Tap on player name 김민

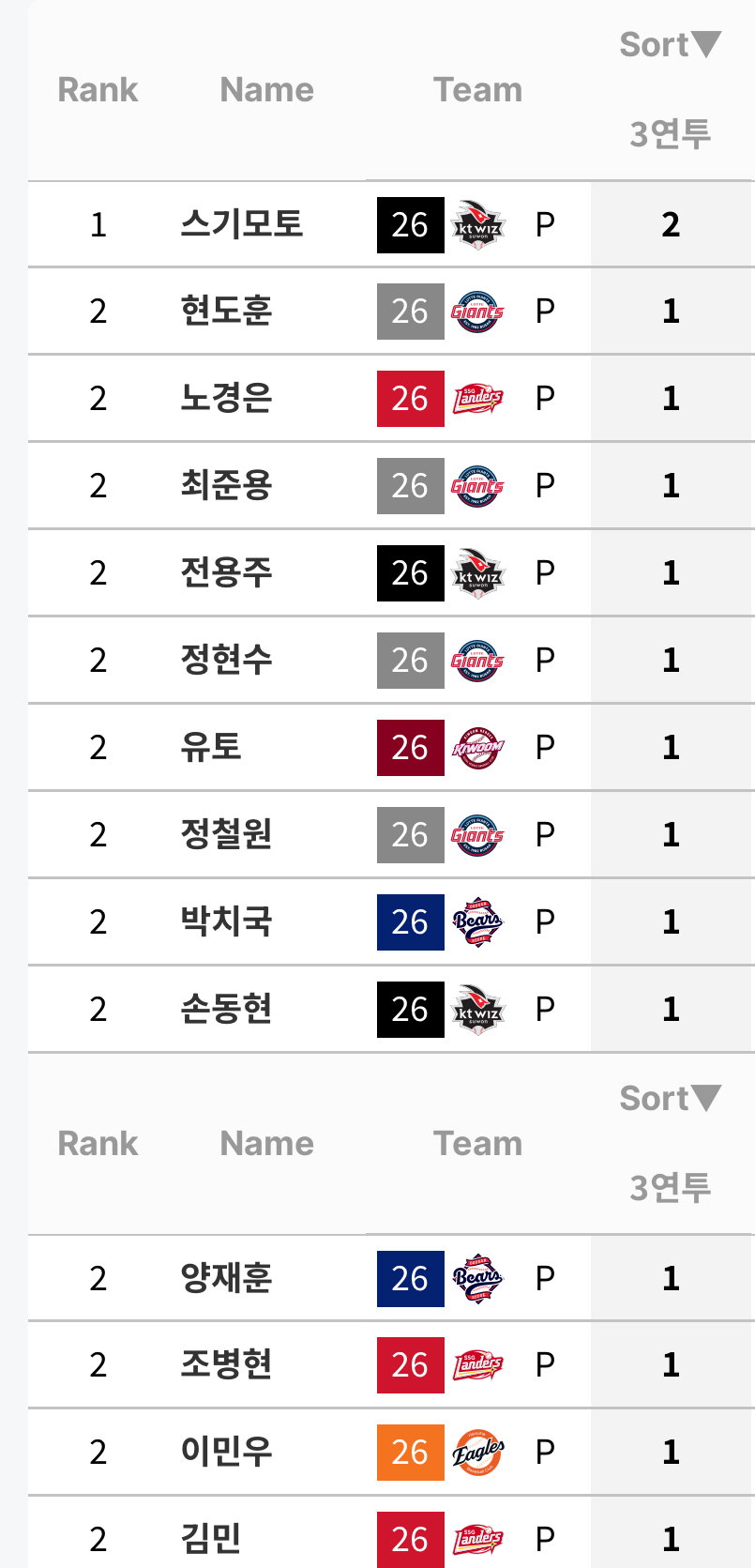click(x=211, y=1539)
